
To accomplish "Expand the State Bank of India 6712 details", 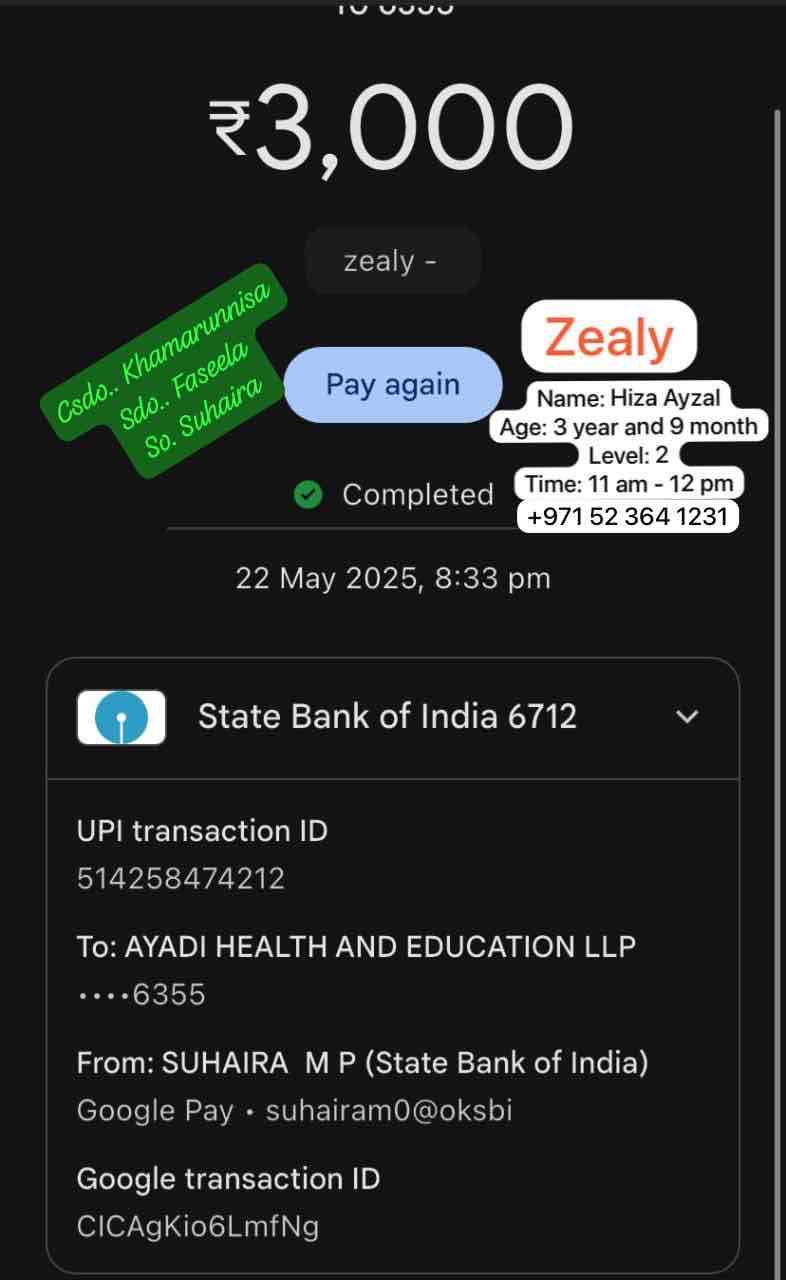I will click(687, 716).
